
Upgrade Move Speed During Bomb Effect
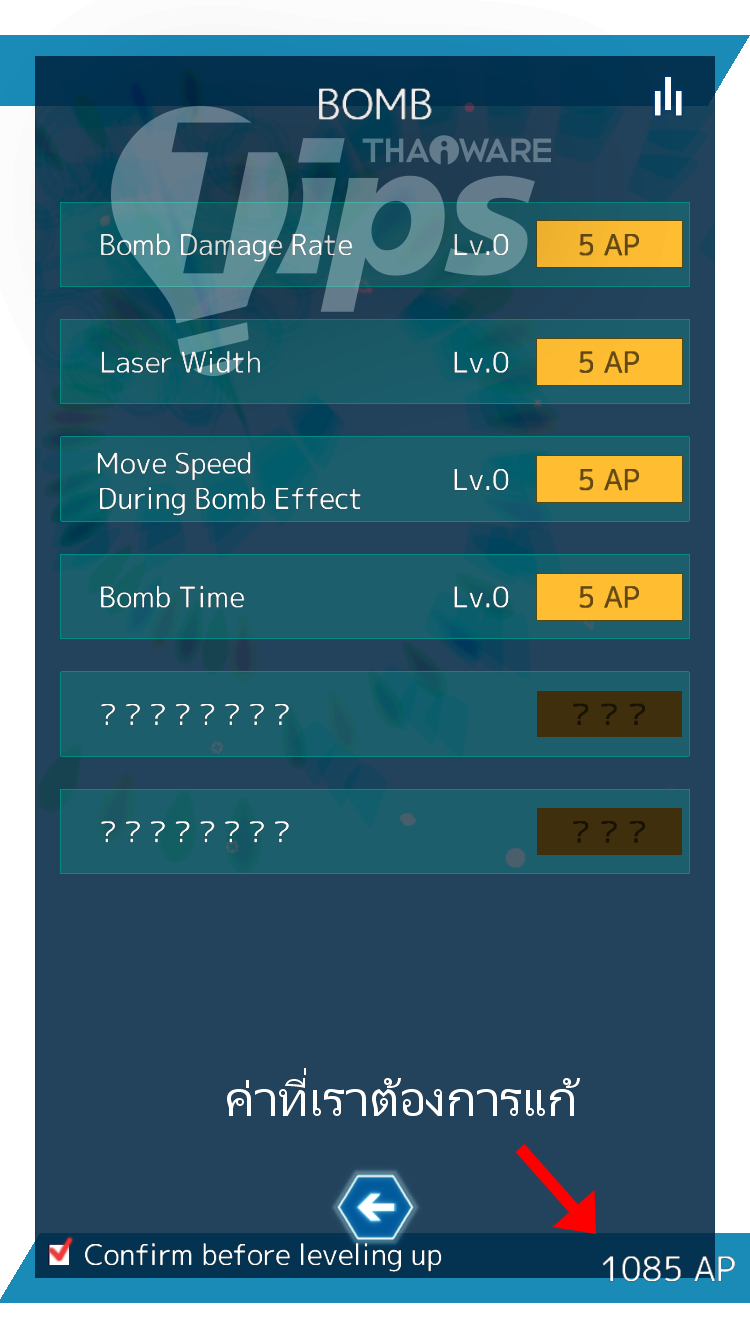(609, 480)
